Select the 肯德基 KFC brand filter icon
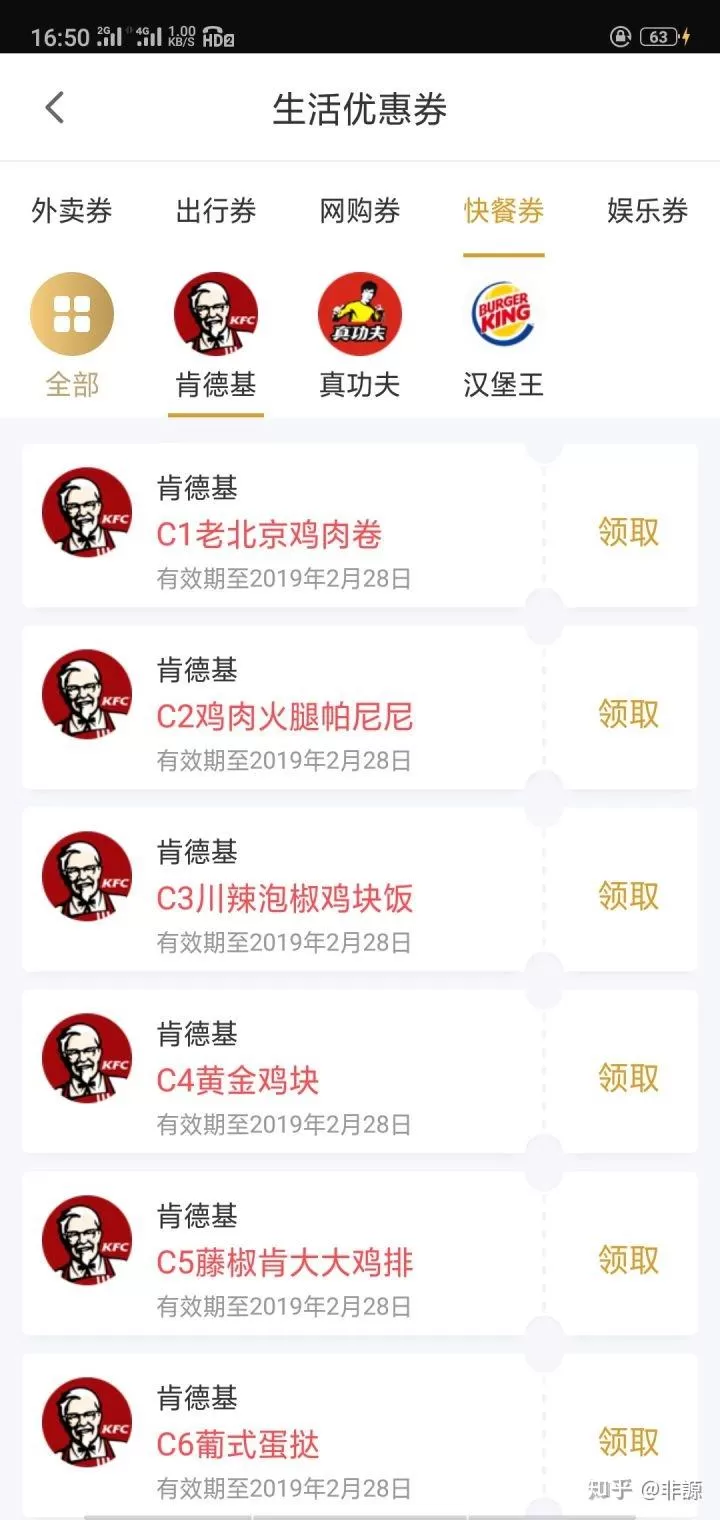Screen dimensions: 720x1520 (x=215, y=312)
